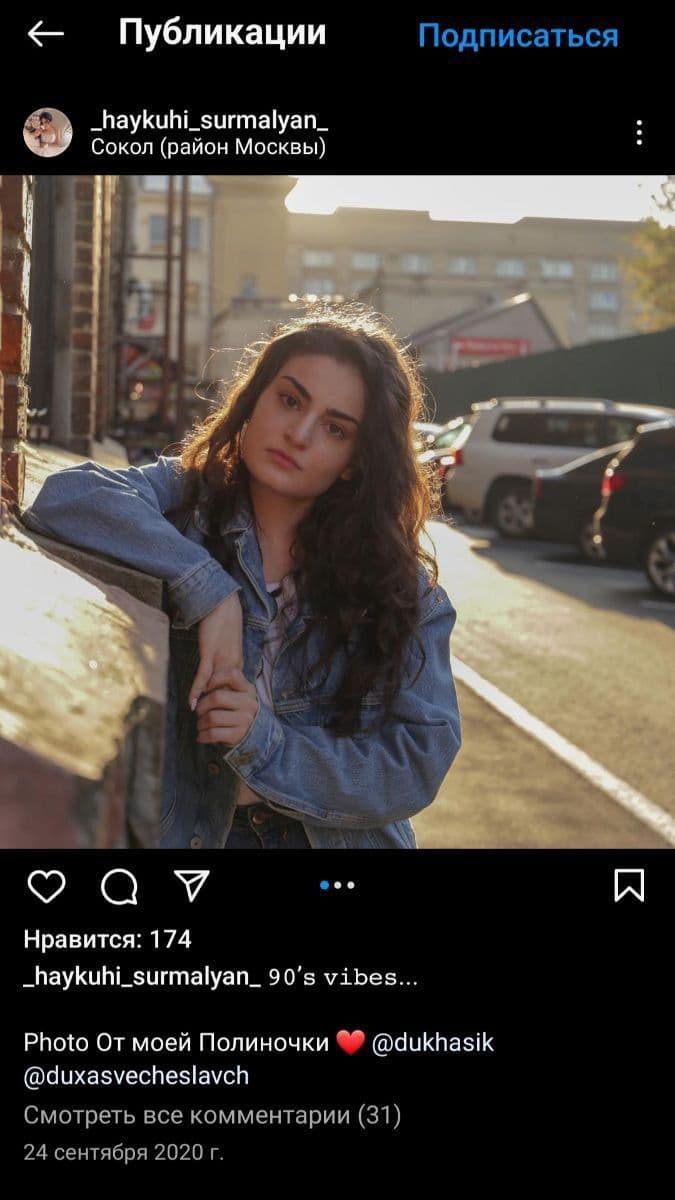Screen dimensions: 675x1200
Task: Open _haykuhi_surmalyan_ profile from post header
Action: pyautogui.click(x=209, y=121)
